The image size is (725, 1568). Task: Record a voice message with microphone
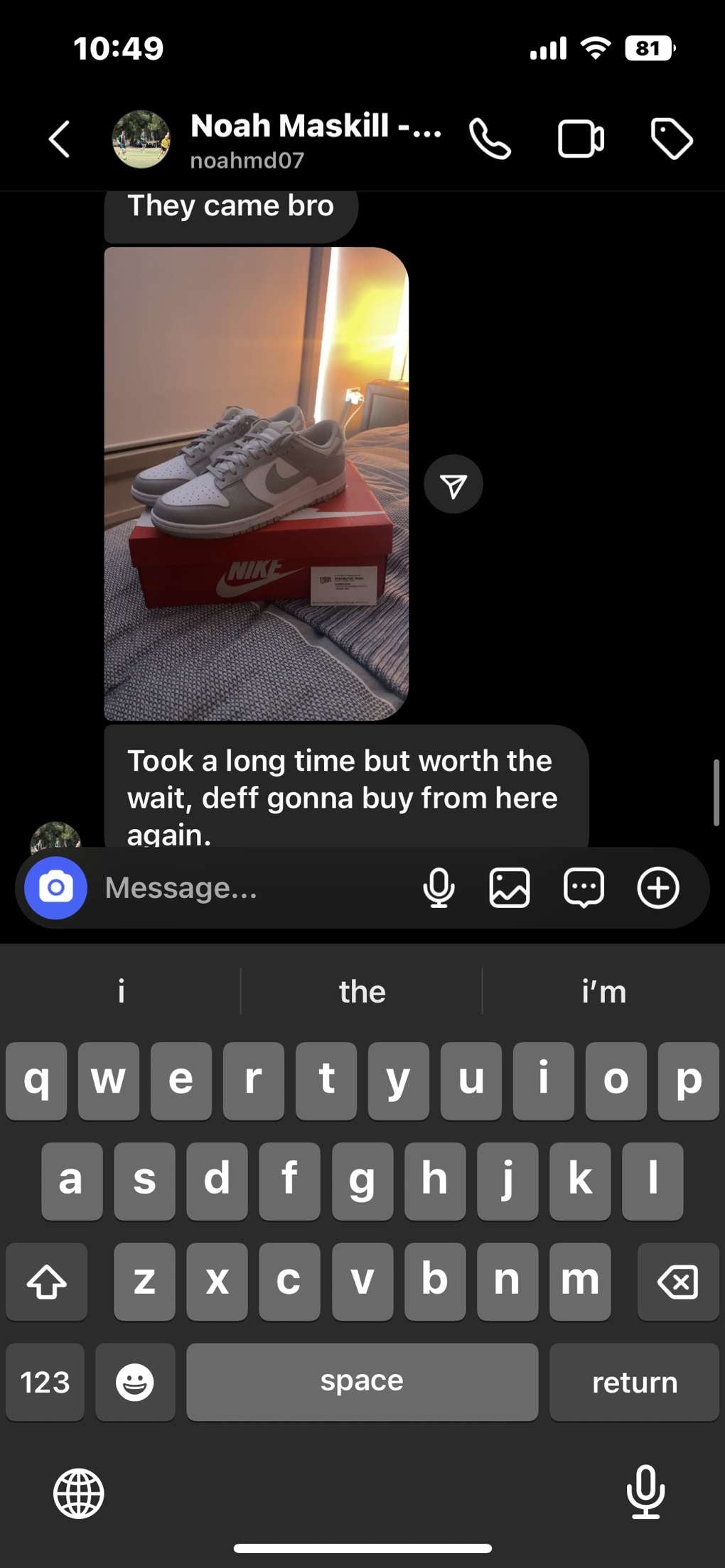click(x=439, y=887)
